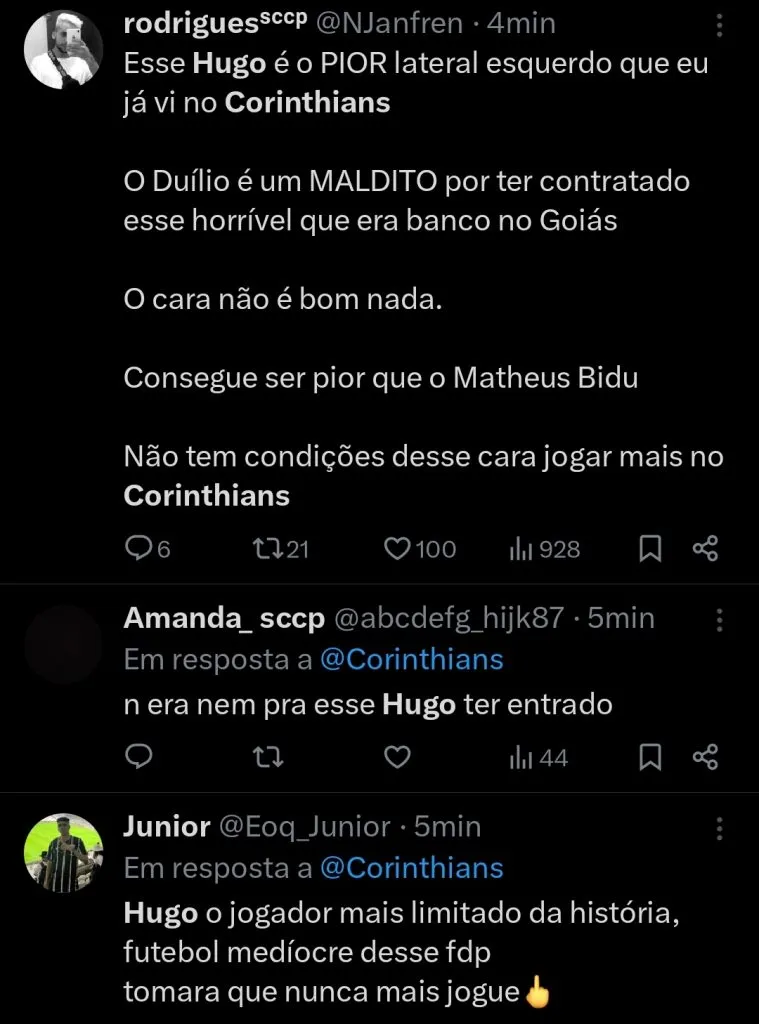This screenshot has width=759, height=1024.
Task: Like Junior's reply about Hugo
Action: coord(396,1018)
